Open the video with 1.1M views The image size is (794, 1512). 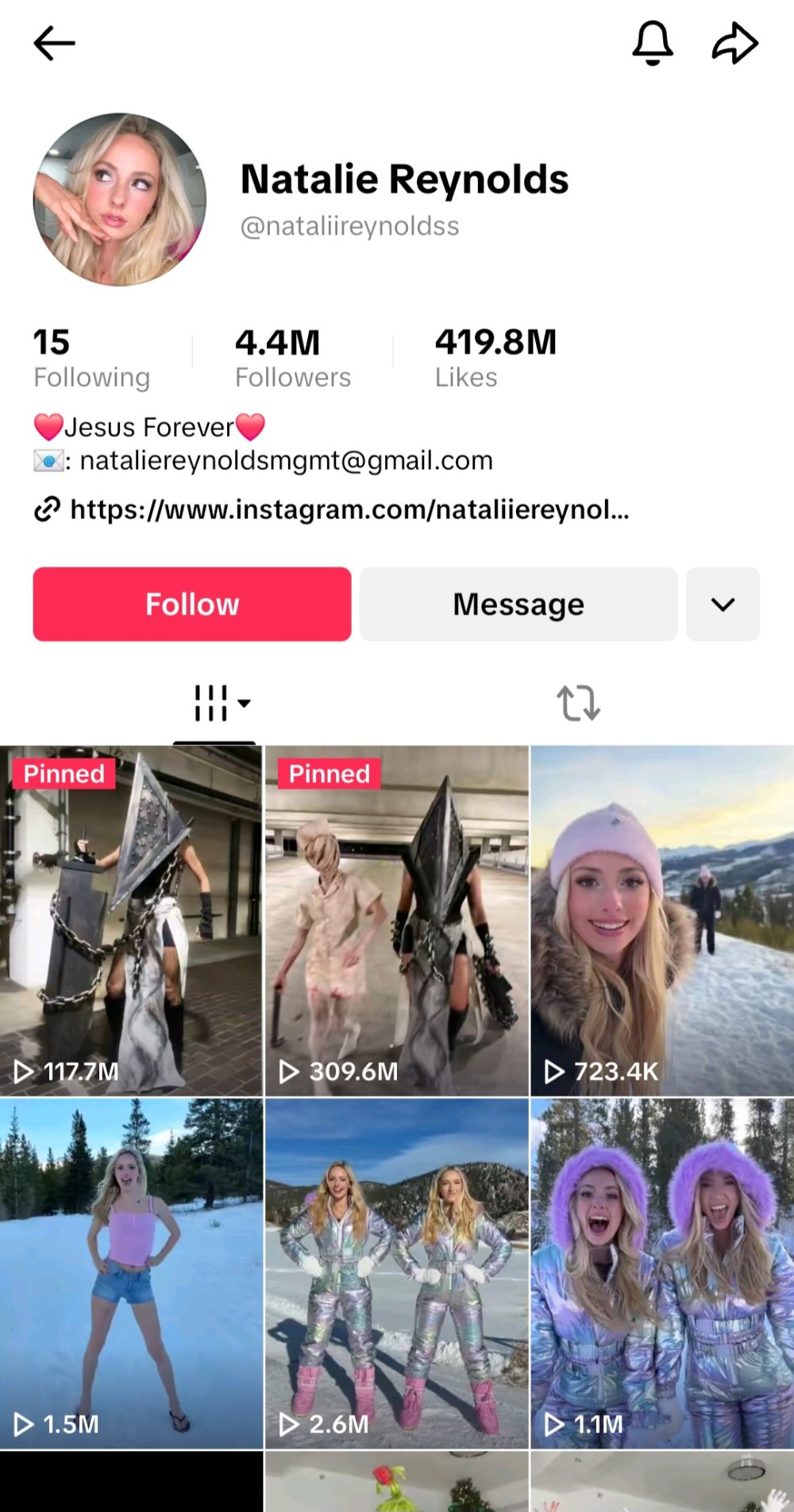point(662,1273)
